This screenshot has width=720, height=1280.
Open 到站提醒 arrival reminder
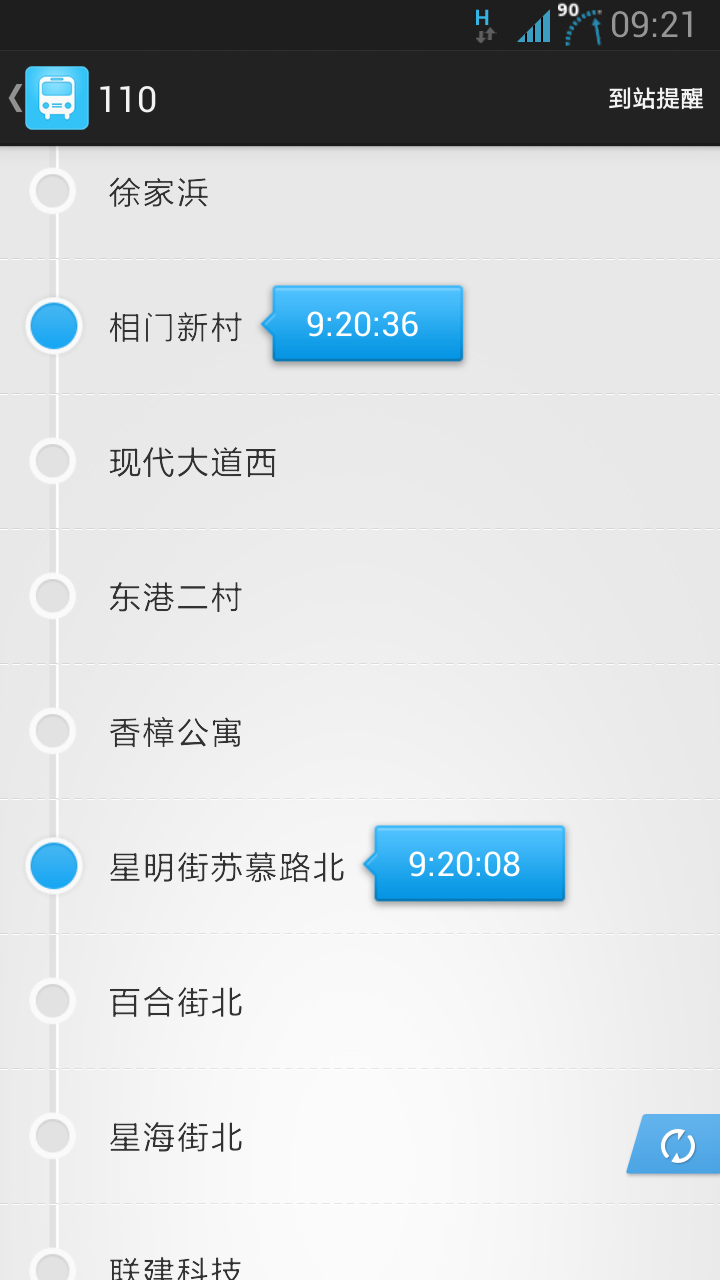pos(656,98)
